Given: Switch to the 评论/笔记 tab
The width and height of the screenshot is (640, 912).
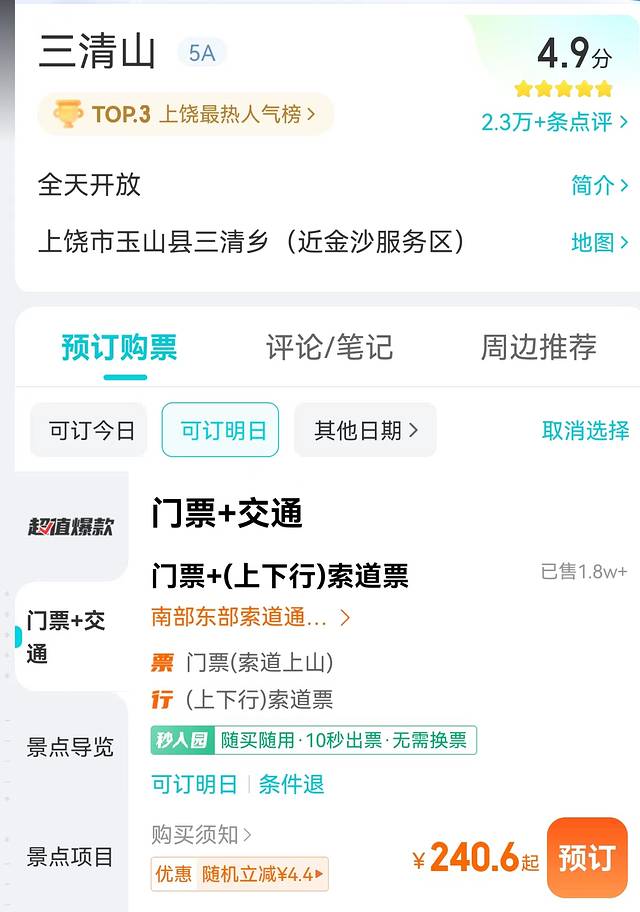Looking at the screenshot, I should pyautogui.click(x=329, y=347).
